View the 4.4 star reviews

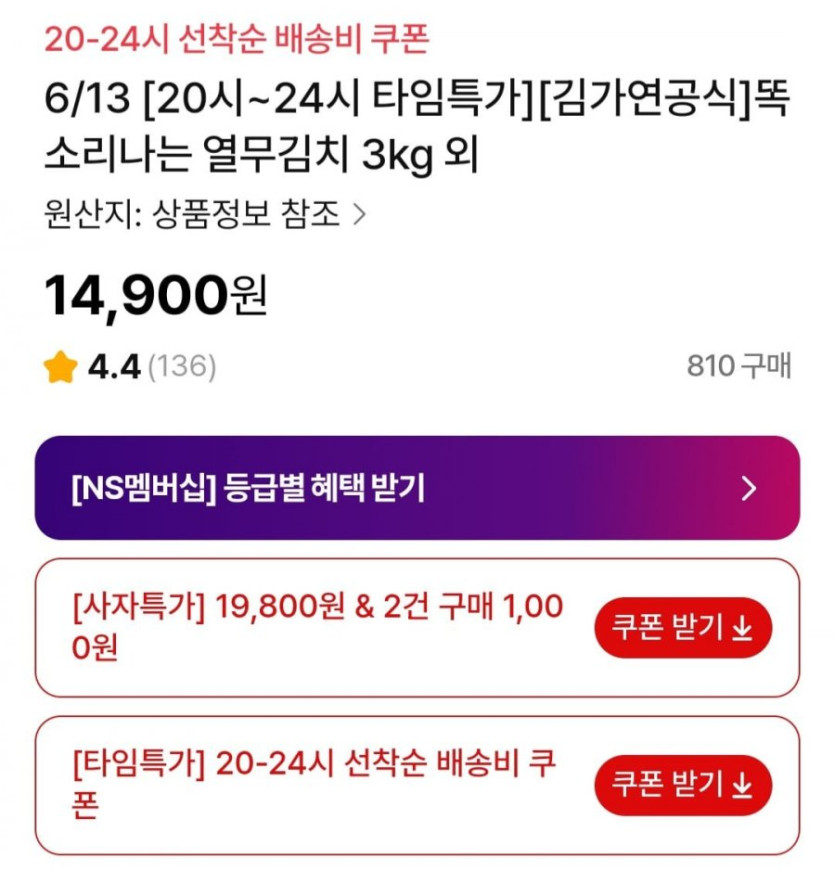130,367
